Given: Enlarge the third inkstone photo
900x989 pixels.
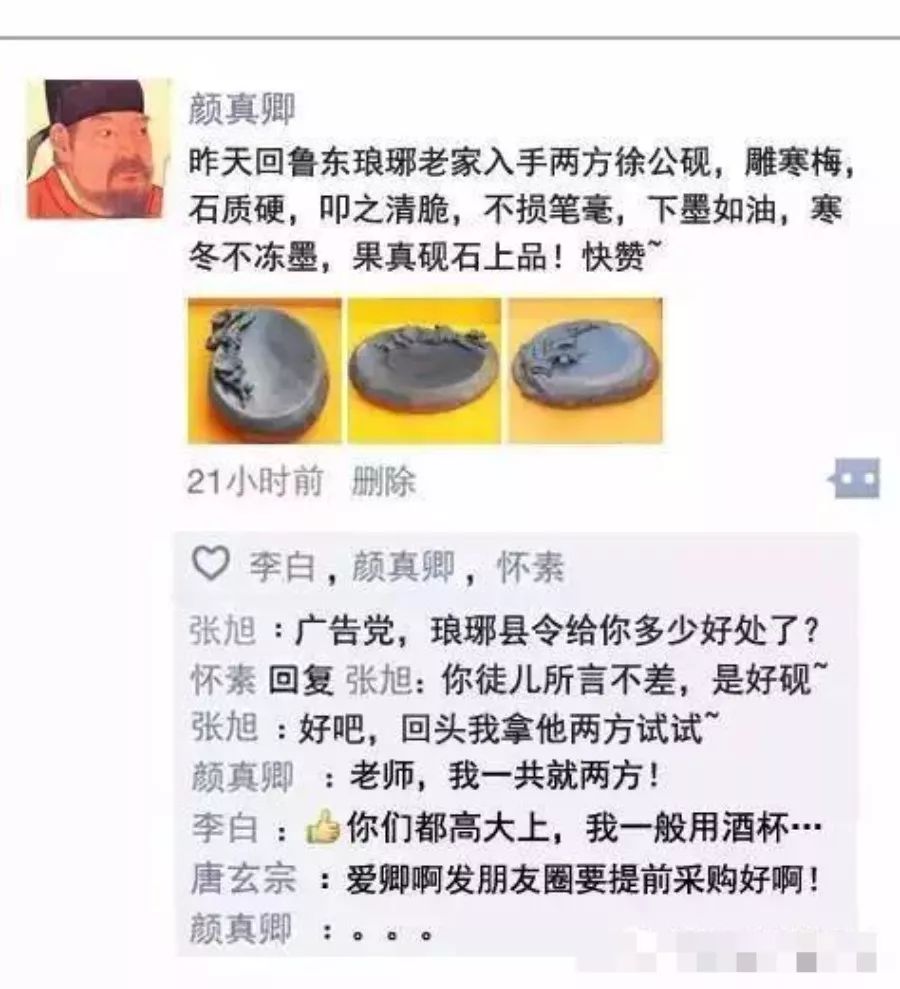Looking at the screenshot, I should click(585, 369).
